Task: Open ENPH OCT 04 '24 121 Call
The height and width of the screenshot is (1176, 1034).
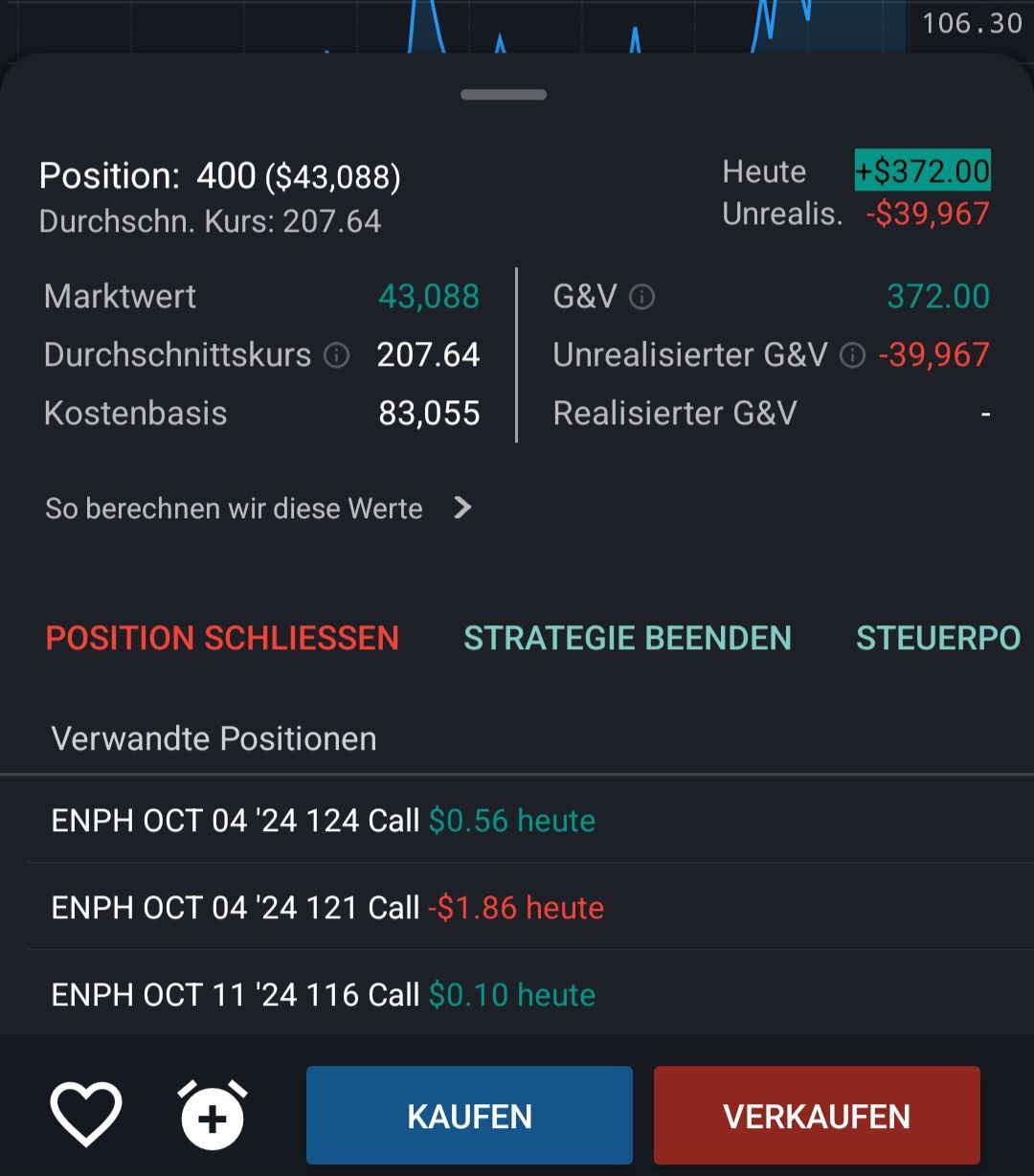Action: point(327,907)
